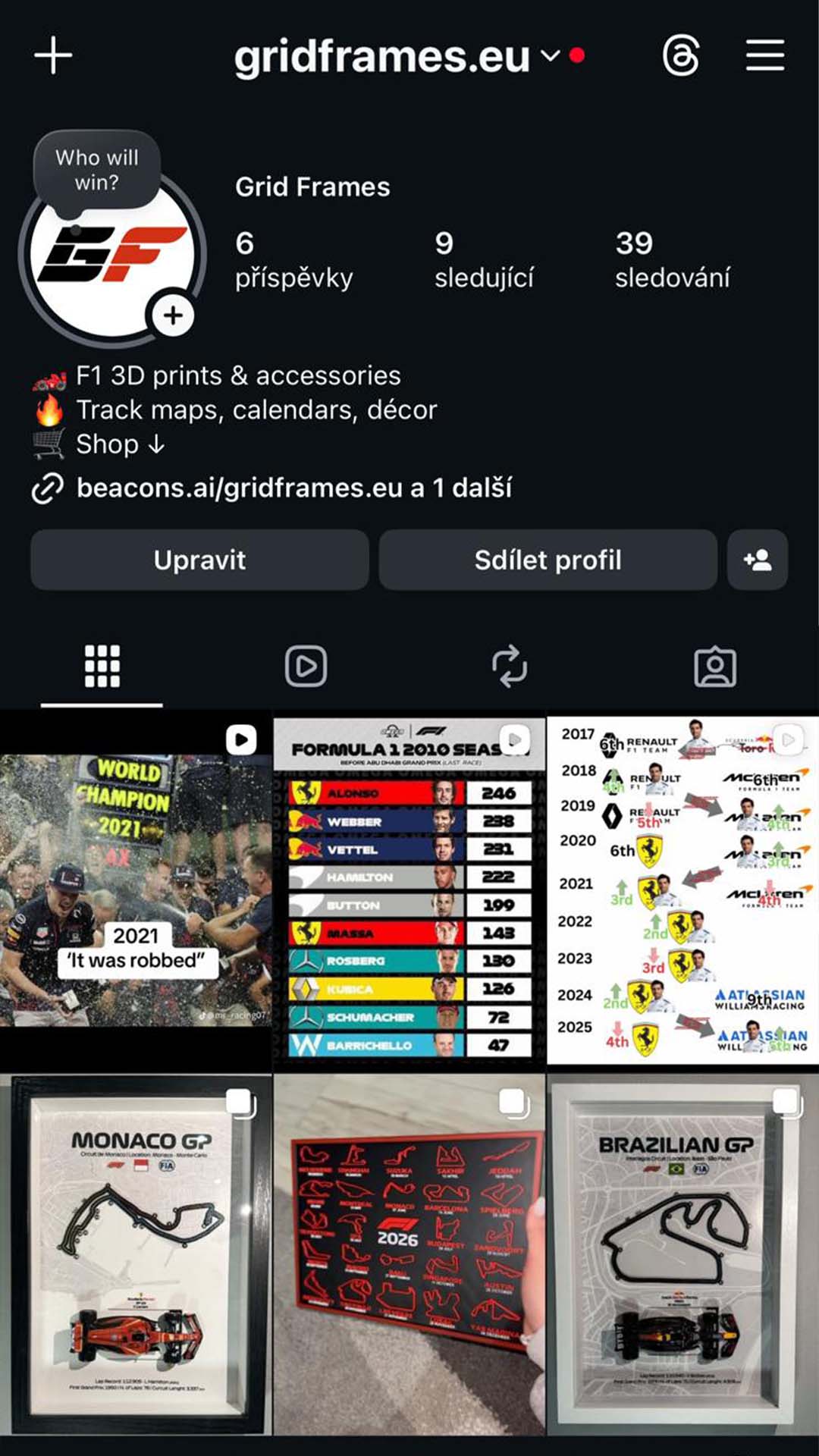The image size is (819, 1456).
Task: Tap Upravit to edit the profile
Action: pyautogui.click(x=199, y=560)
